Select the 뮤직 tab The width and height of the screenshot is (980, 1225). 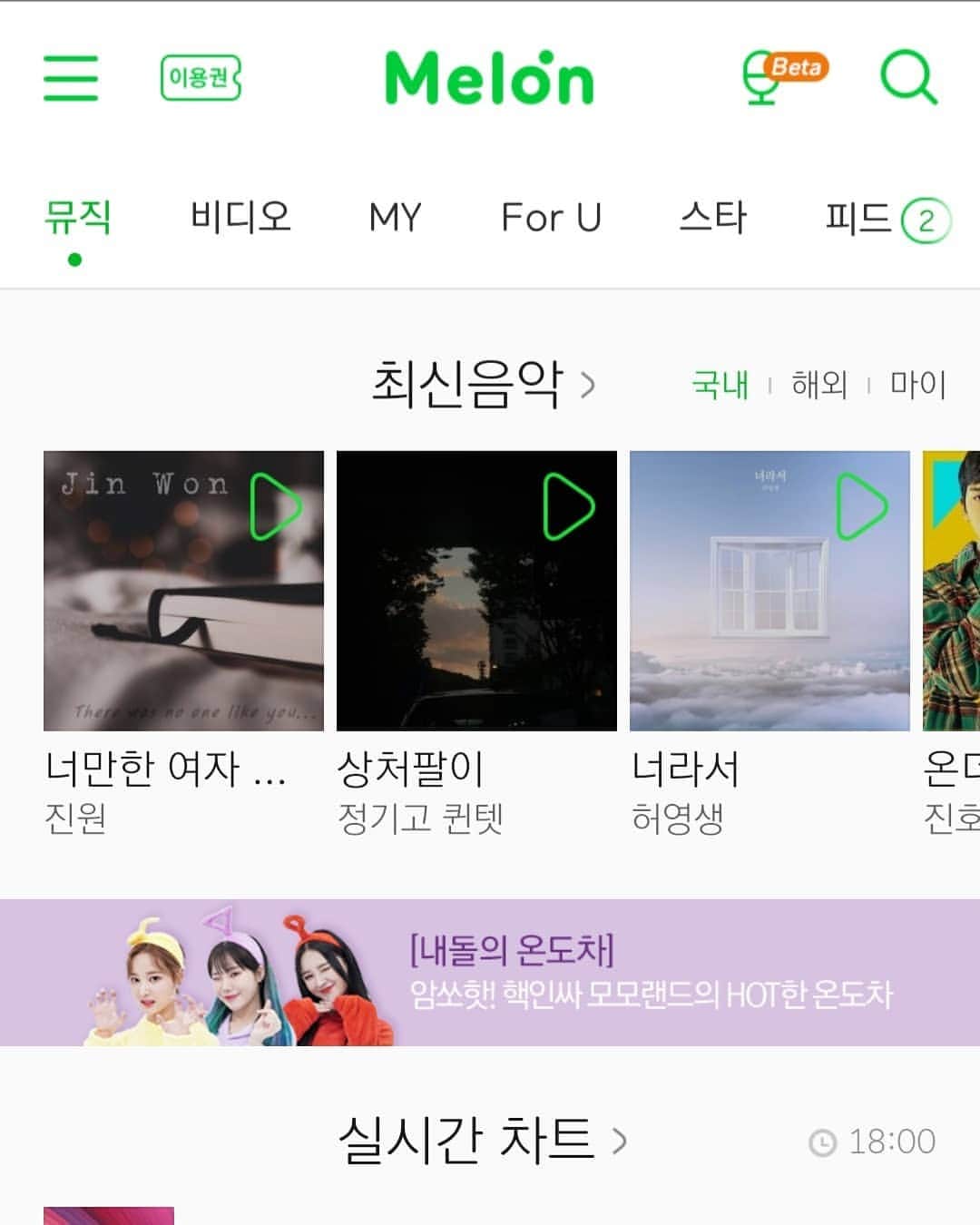coord(78,218)
